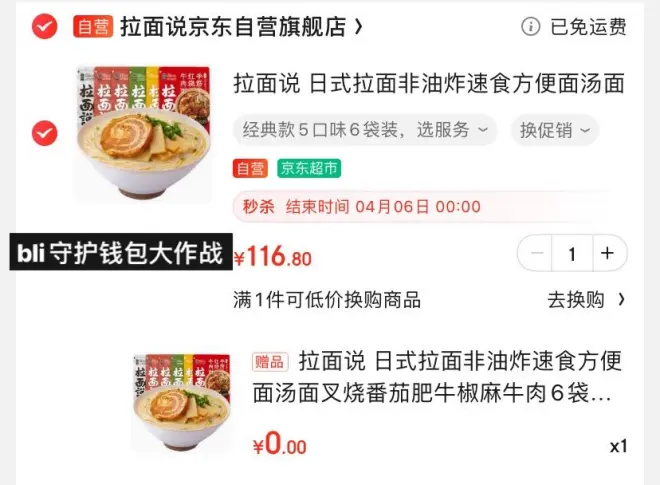Screen dimensions: 660x485
Task: Open the 拉面说京东自营旗舰店 store page
Action: pos(240,27)
